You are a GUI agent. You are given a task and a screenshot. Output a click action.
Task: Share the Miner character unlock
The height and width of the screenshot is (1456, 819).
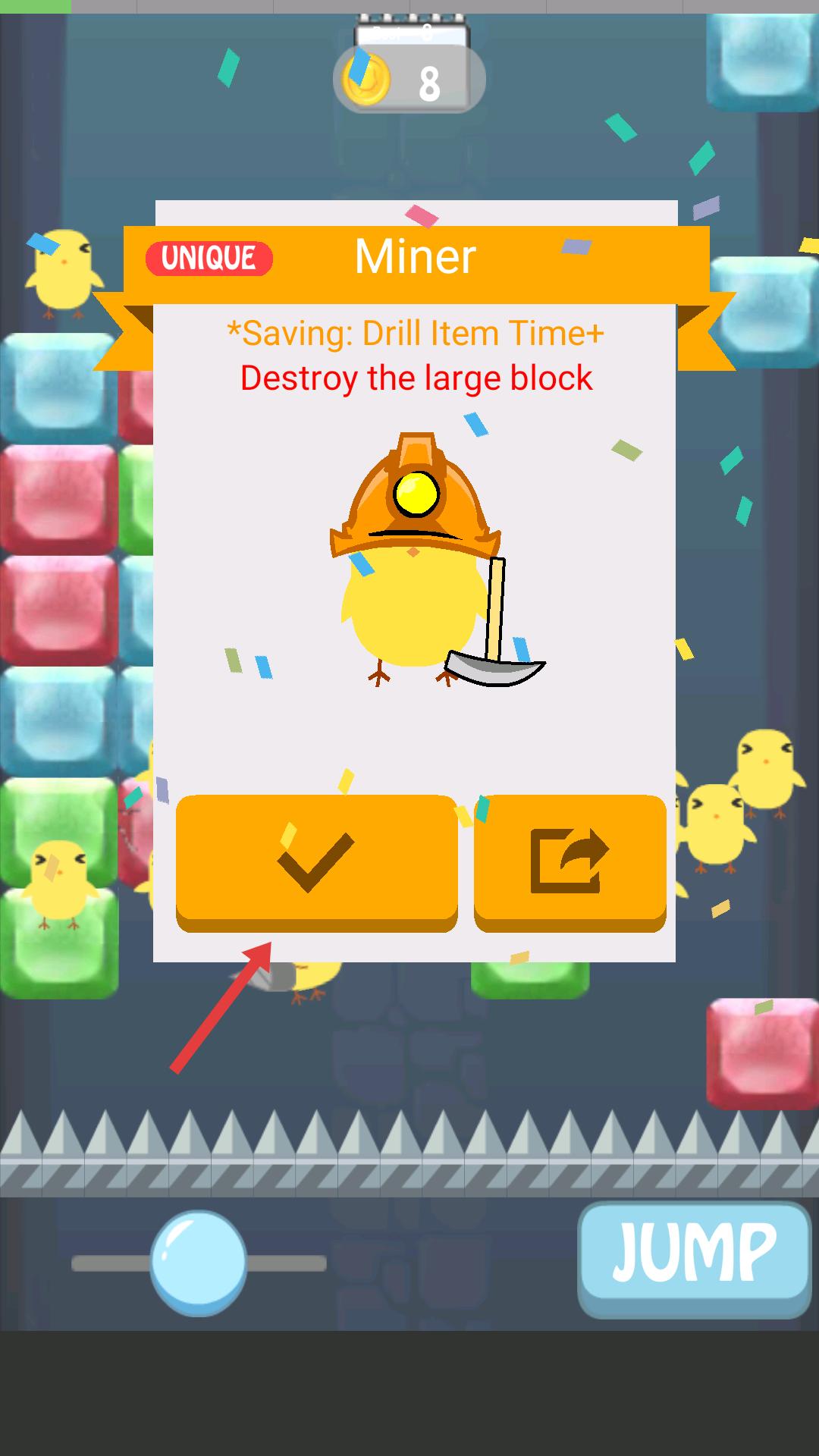570,861
